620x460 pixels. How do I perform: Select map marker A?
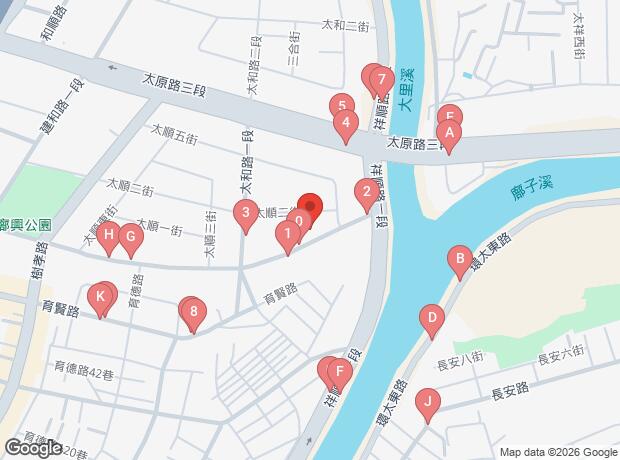449,132
